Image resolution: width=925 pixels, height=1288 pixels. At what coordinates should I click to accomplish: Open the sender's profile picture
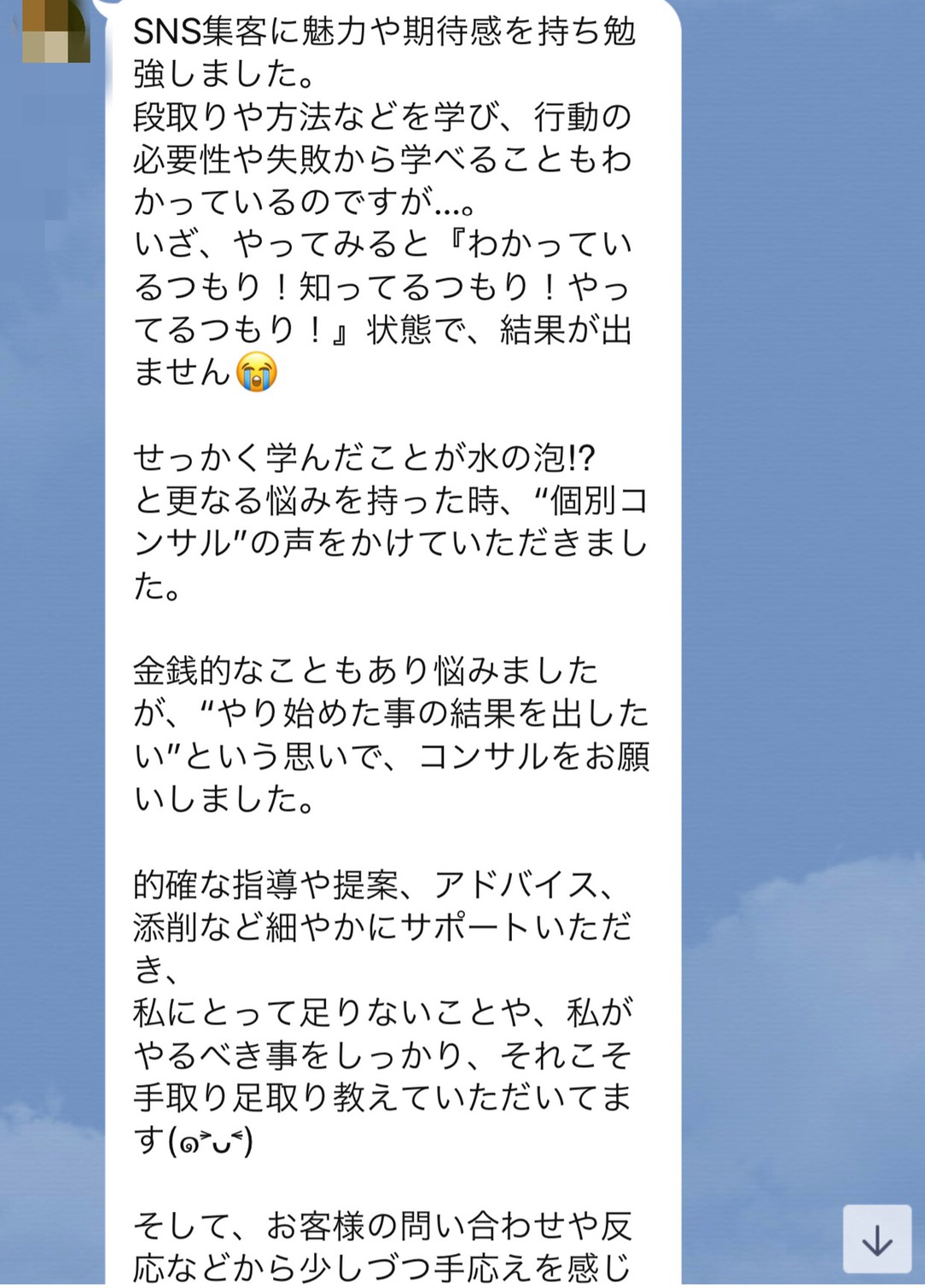pyautogui.click(x=55, y=31)
